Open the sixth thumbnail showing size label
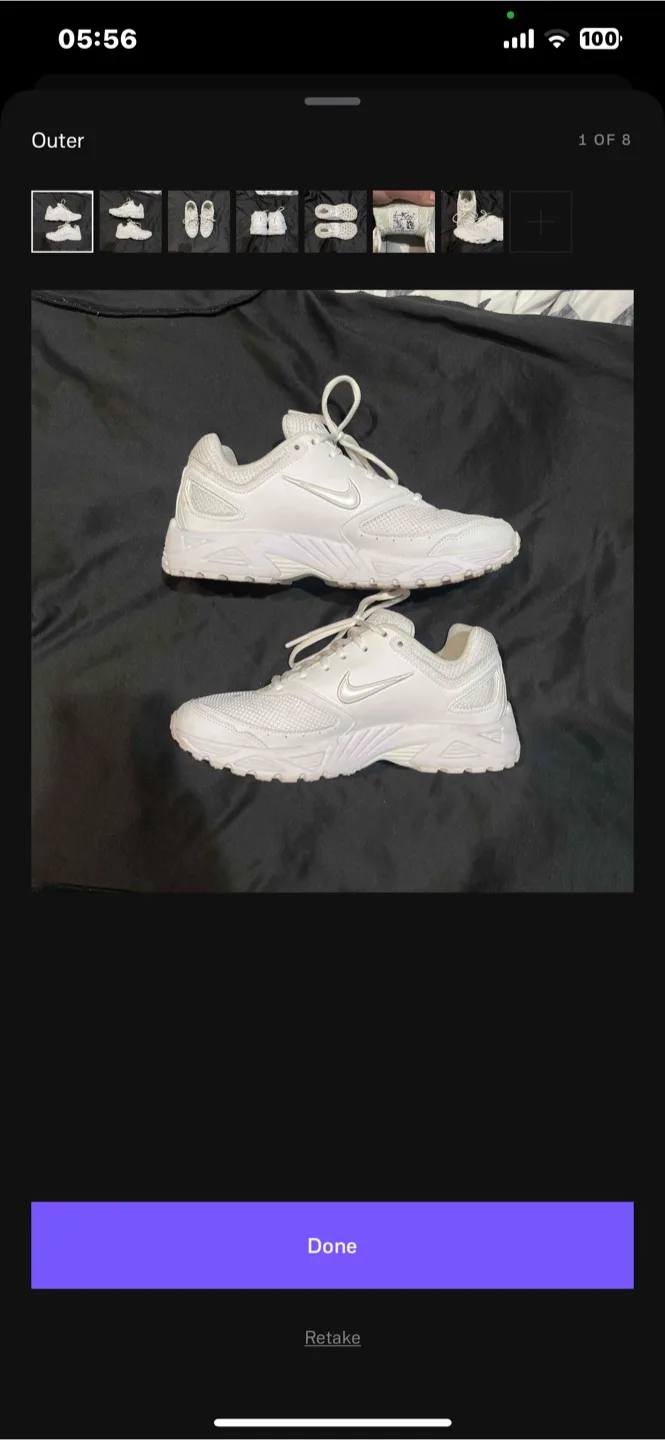665x1440 pixels. click(404, 221)
